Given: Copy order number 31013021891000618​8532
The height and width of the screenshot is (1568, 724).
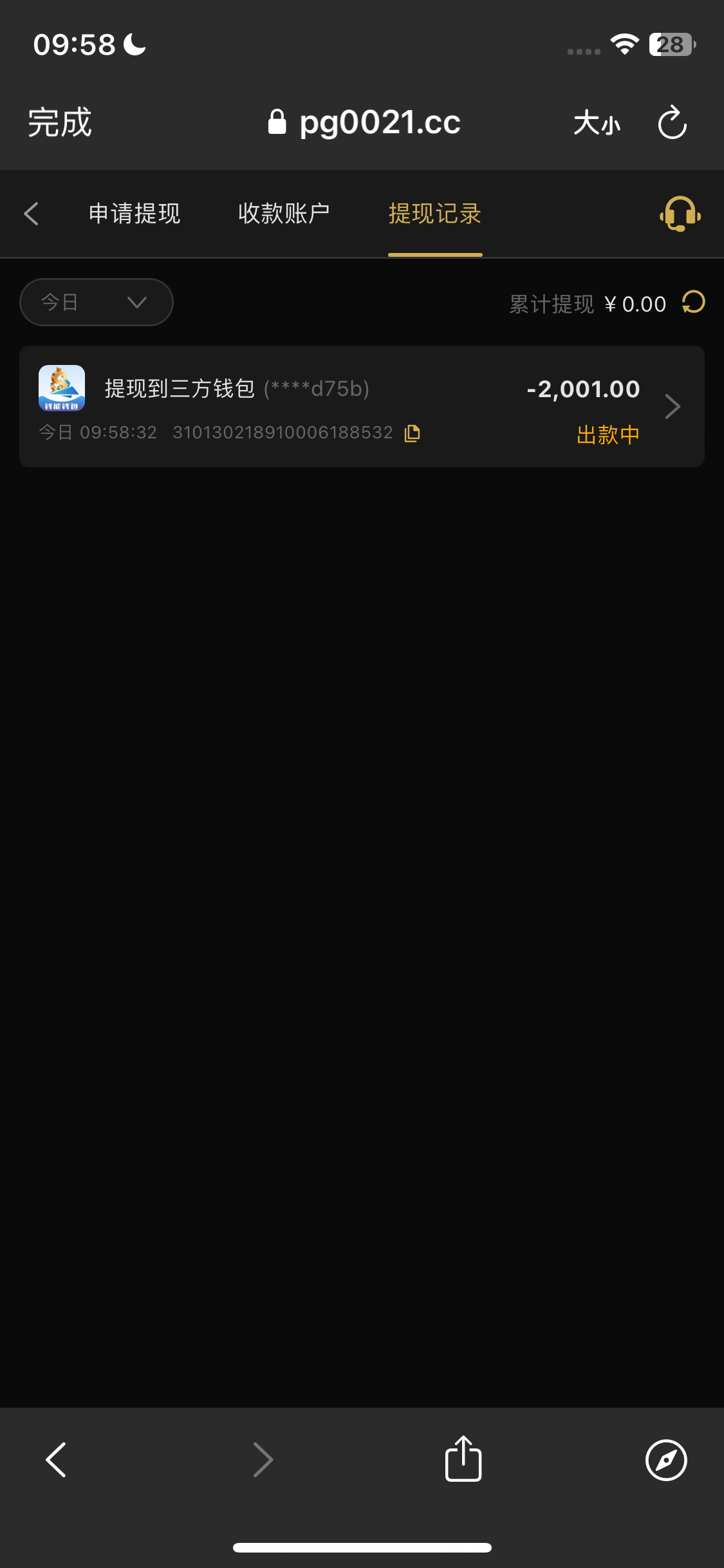Looking at the screenshot, I should (412, 433).
